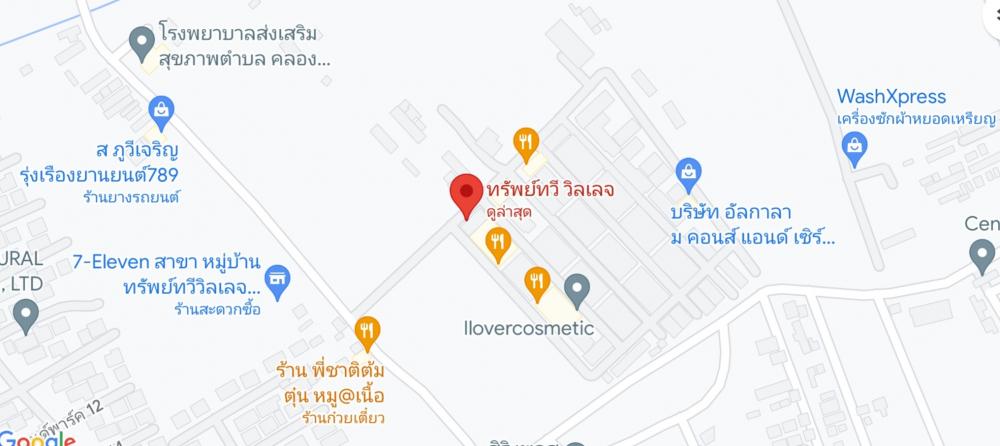This screenshot has height=446, width=1000.
Task: Select the Ilovercosmetic place pin
Action: 576,291
